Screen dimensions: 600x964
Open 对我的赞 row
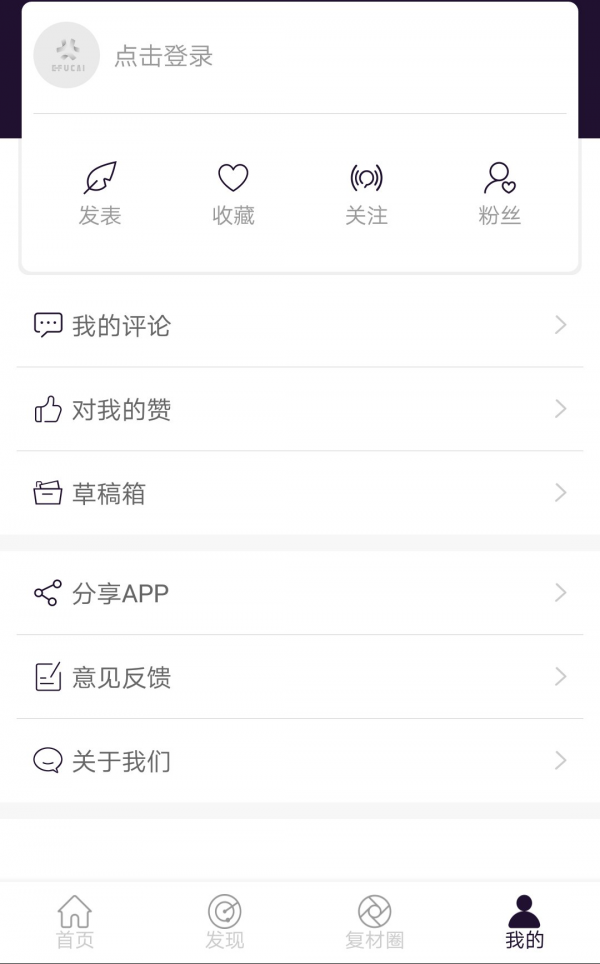300,409
